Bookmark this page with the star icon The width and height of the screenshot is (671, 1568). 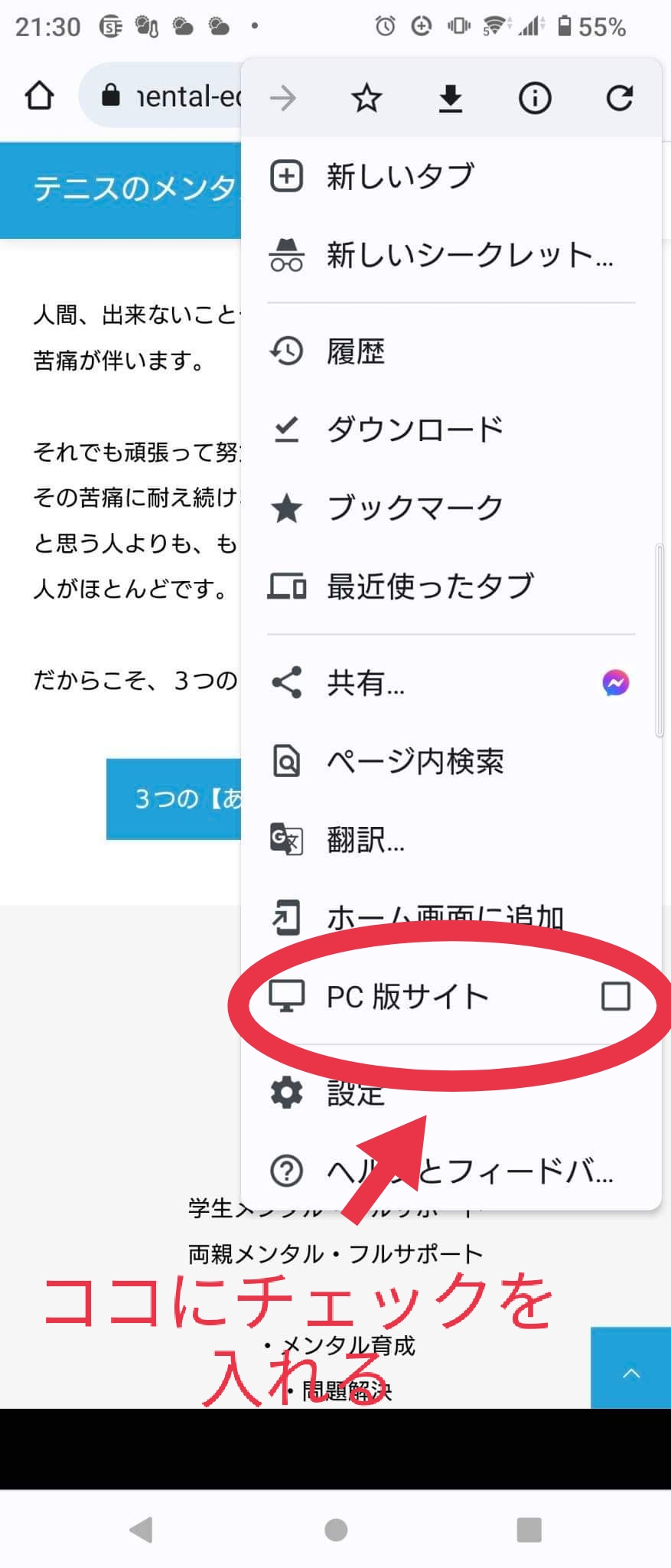click(366, 98)
